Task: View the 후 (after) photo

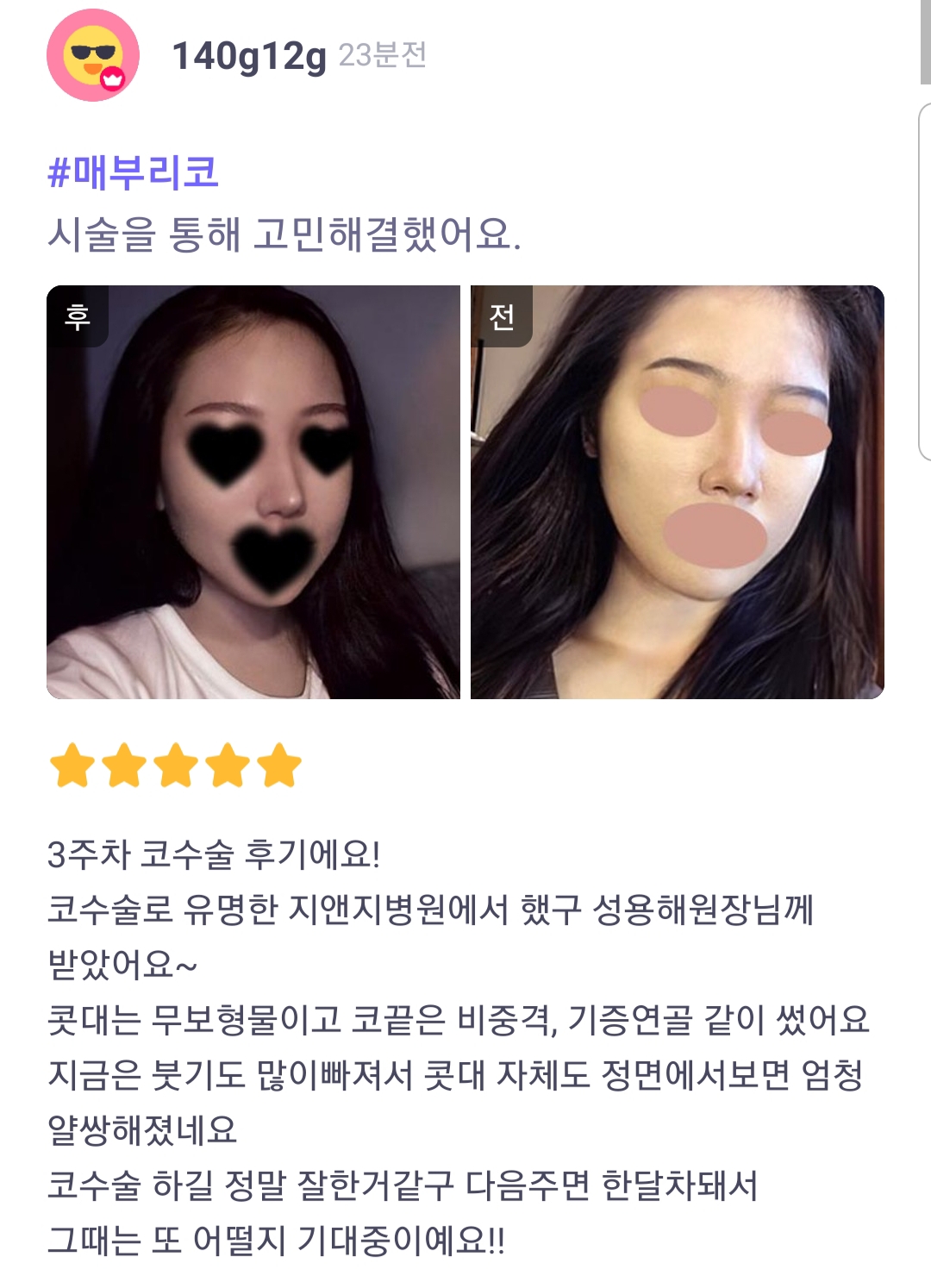Action: (x=253, y=492)
